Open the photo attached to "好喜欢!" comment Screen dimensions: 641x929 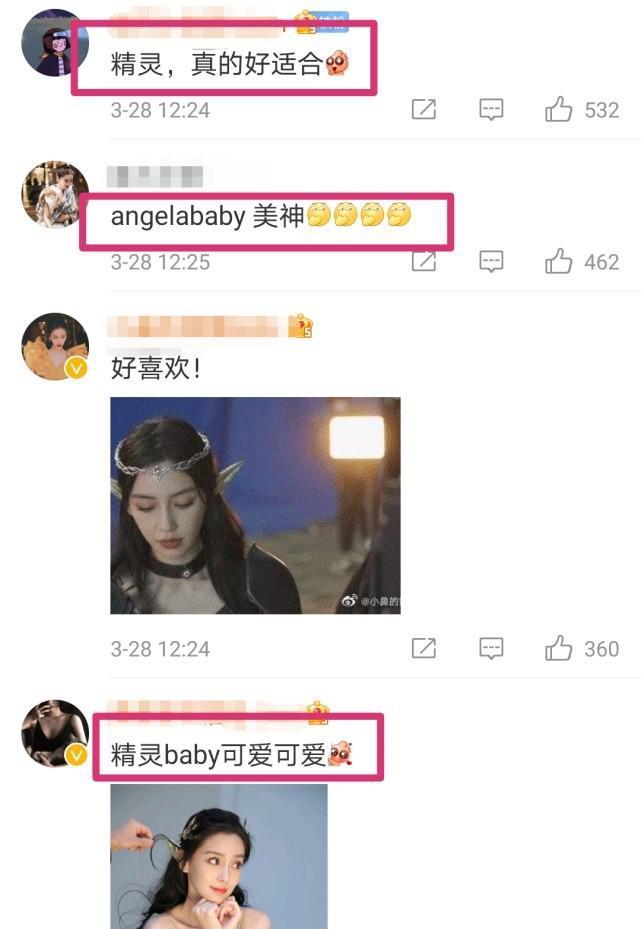coord(255,505)
